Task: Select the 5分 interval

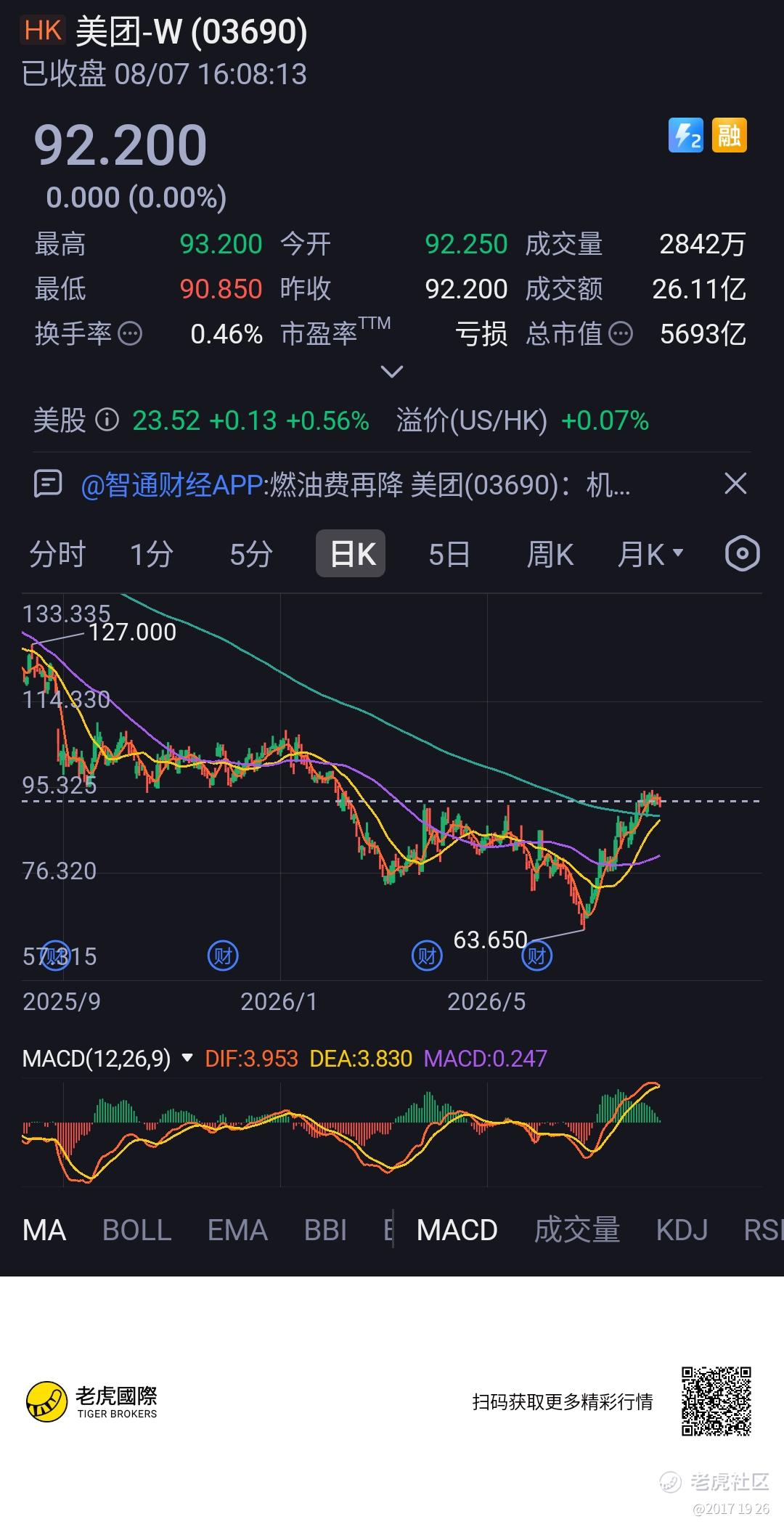Action: (251, 555)
